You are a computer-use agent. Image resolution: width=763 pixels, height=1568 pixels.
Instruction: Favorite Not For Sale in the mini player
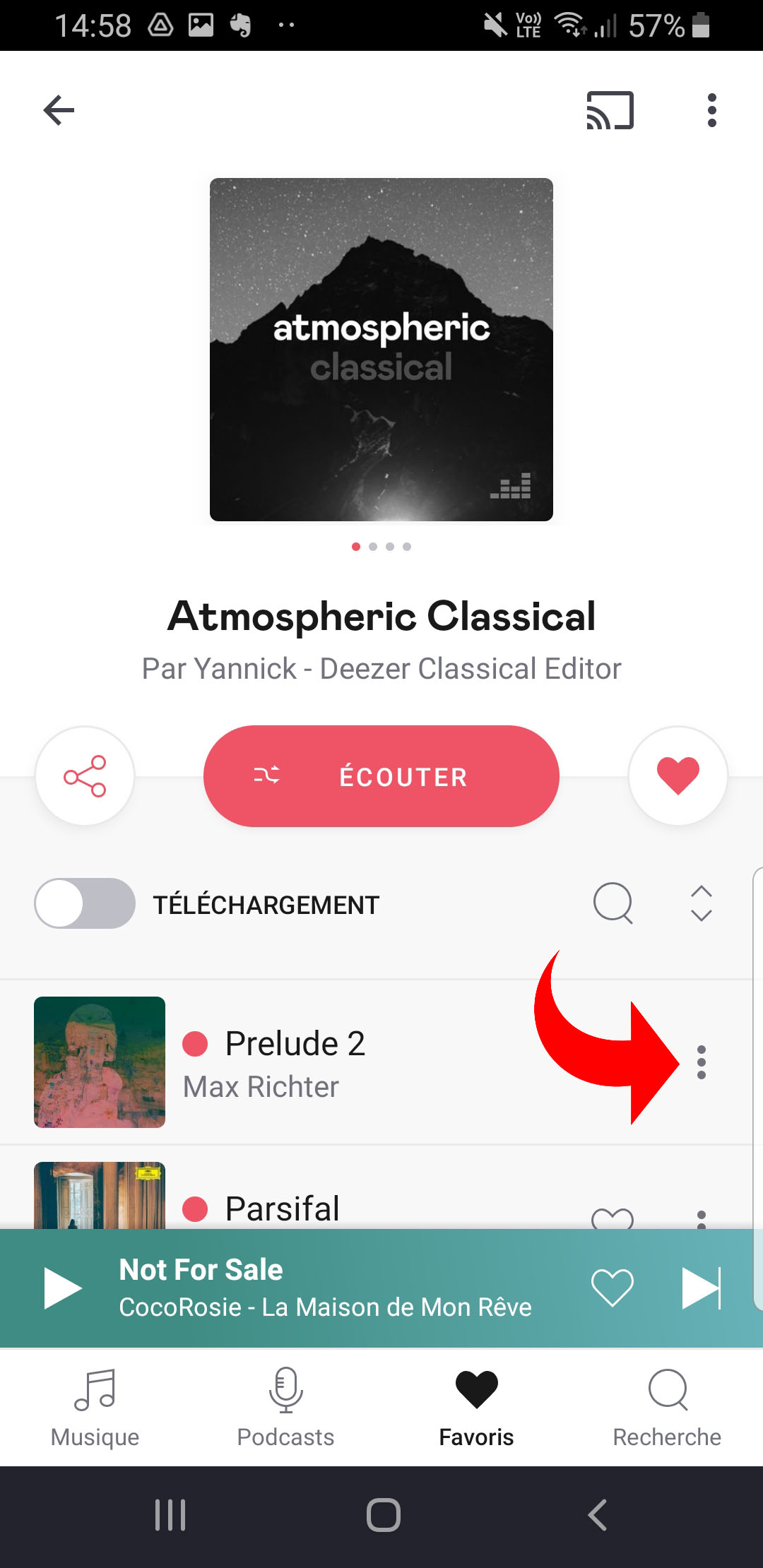[x=612, y=1287]
